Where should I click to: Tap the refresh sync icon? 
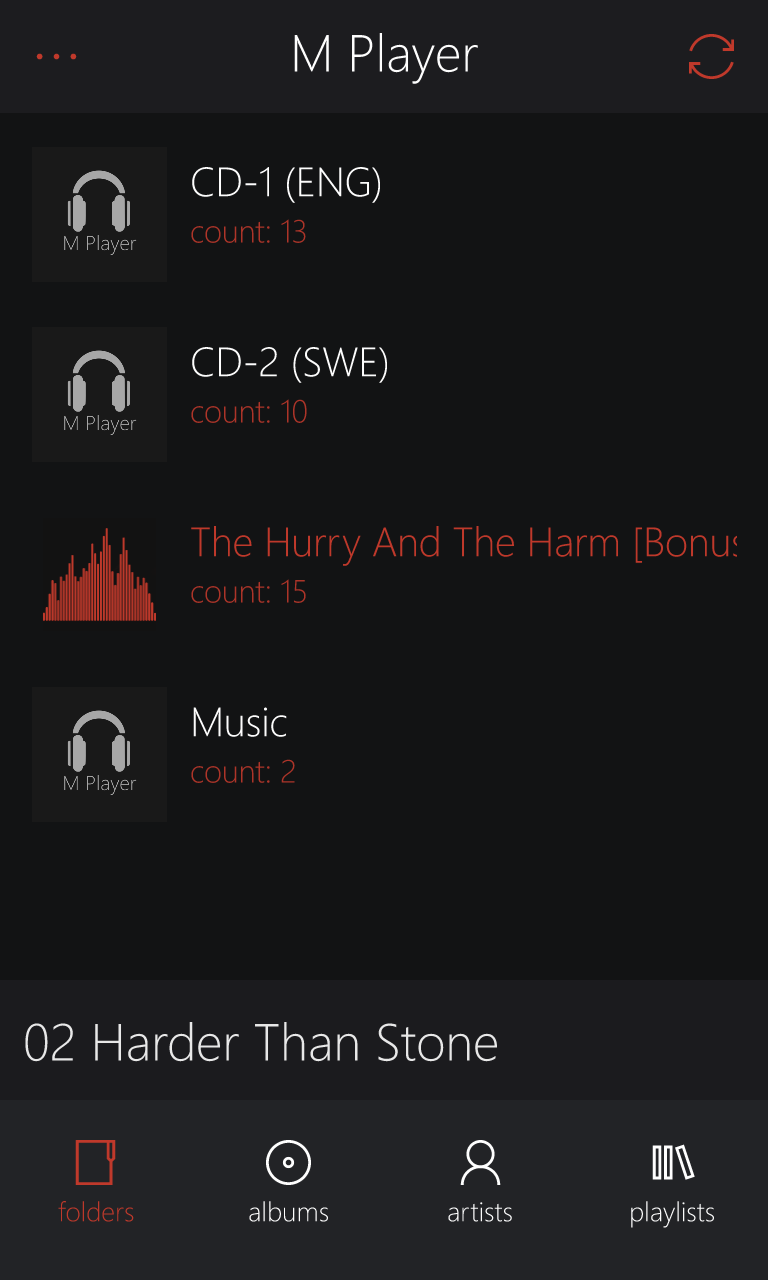(x=711, y=56)
